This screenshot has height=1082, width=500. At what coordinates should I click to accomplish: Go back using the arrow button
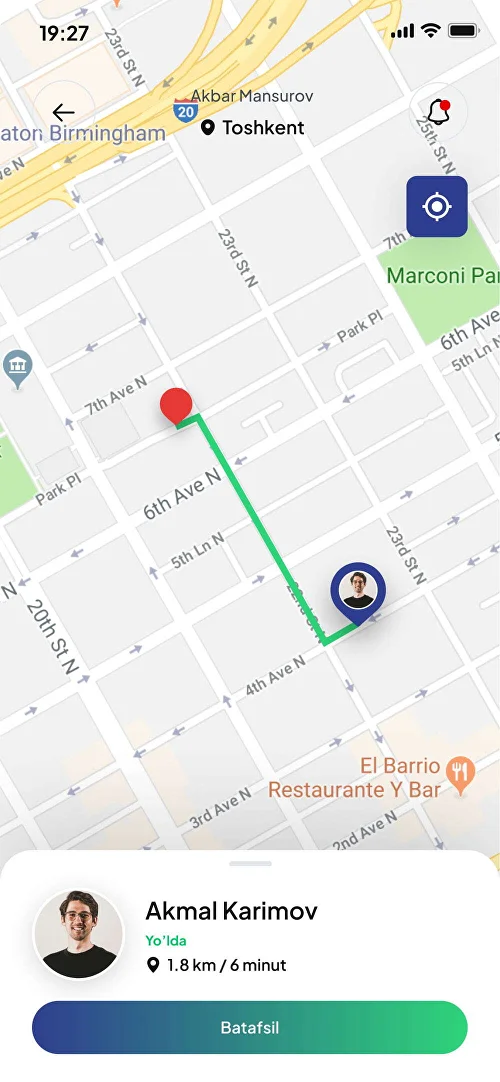64,112
